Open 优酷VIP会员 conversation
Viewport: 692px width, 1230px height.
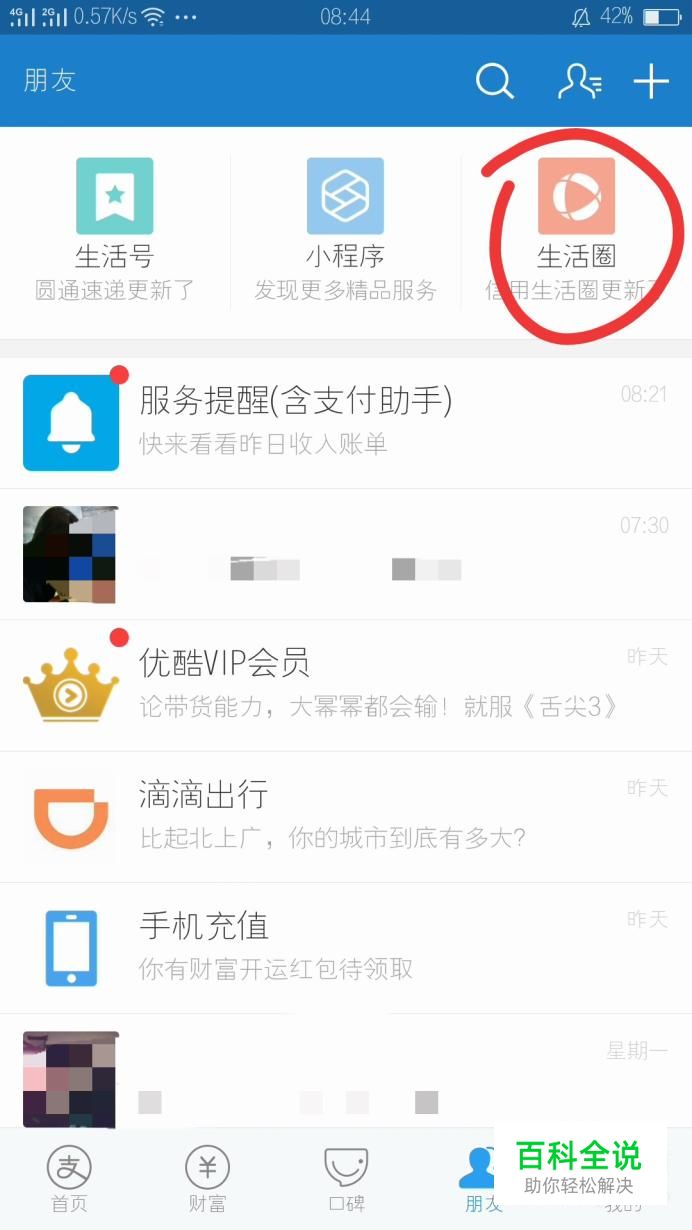tap(345, 685)
